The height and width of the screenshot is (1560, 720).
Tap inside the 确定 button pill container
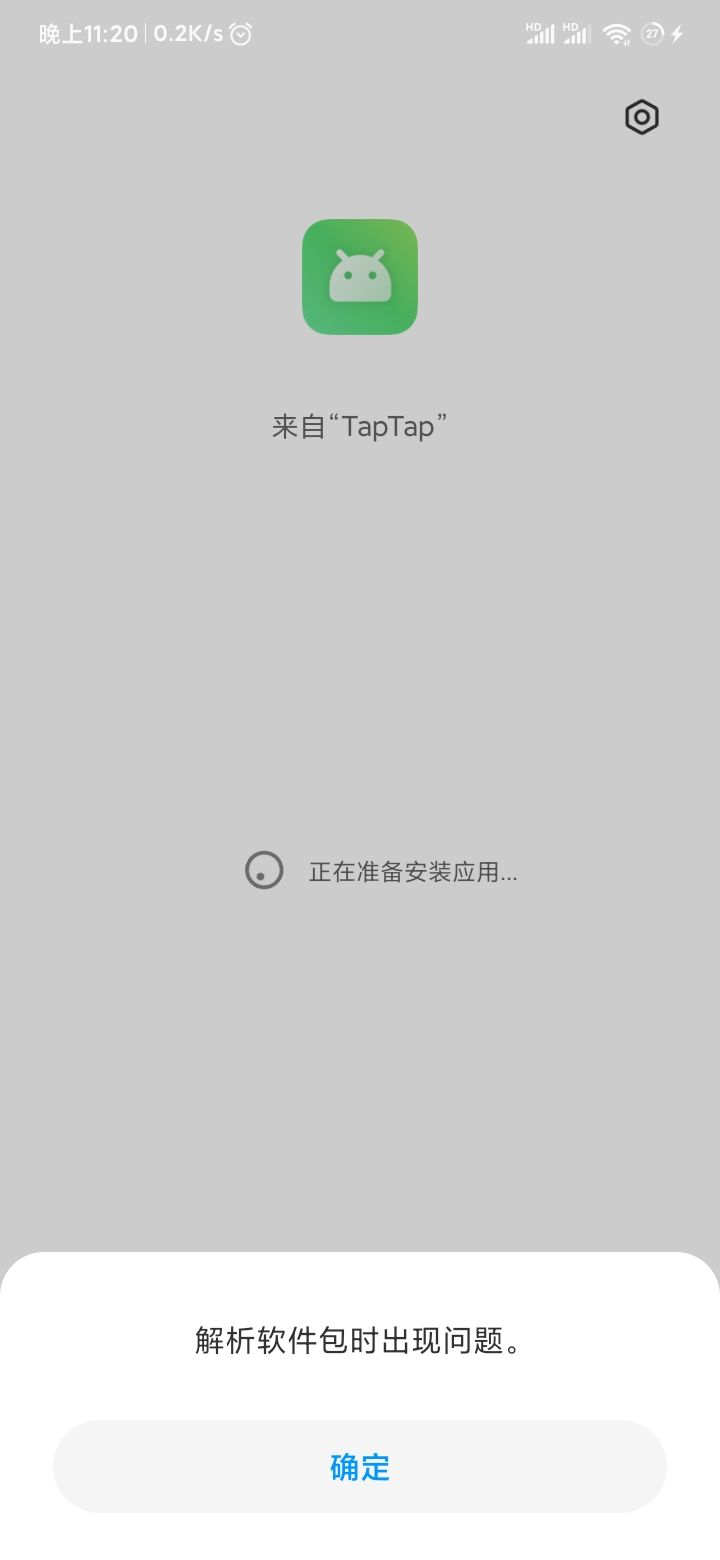[360, 1466]
